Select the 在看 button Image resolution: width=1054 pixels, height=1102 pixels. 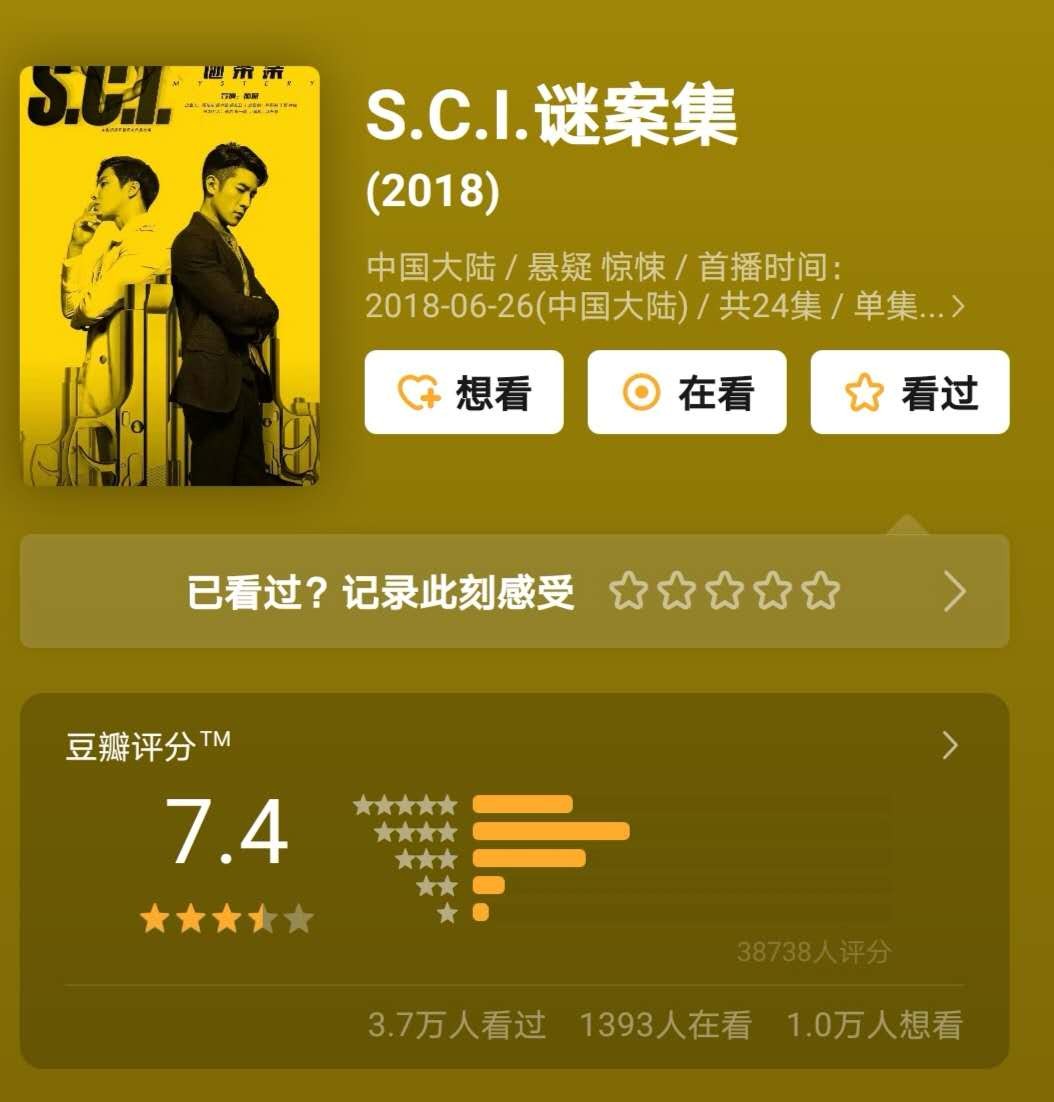click(687, 392)
